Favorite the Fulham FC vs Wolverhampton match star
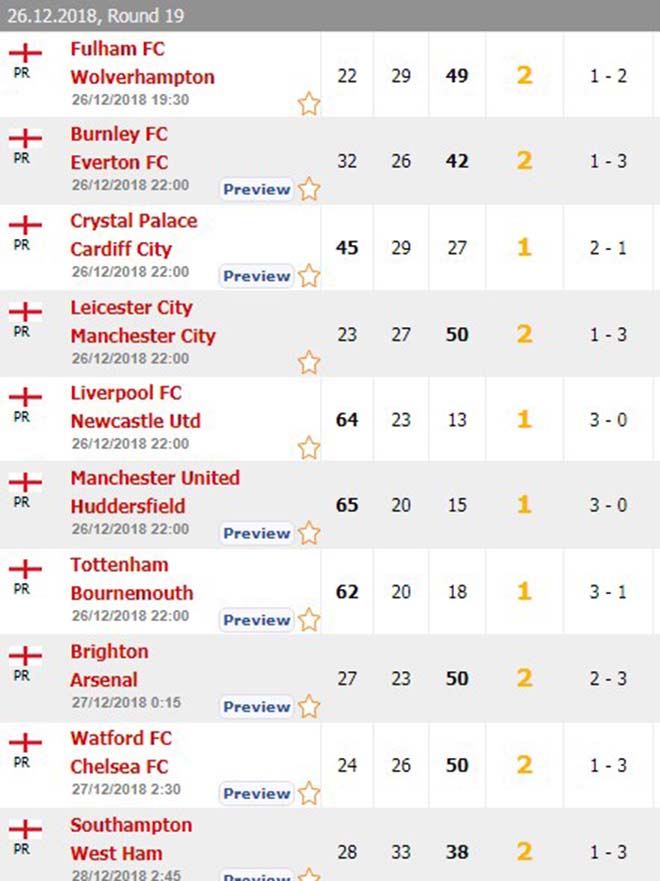Screen dimensions: 660x881 (x=309, y=103)
